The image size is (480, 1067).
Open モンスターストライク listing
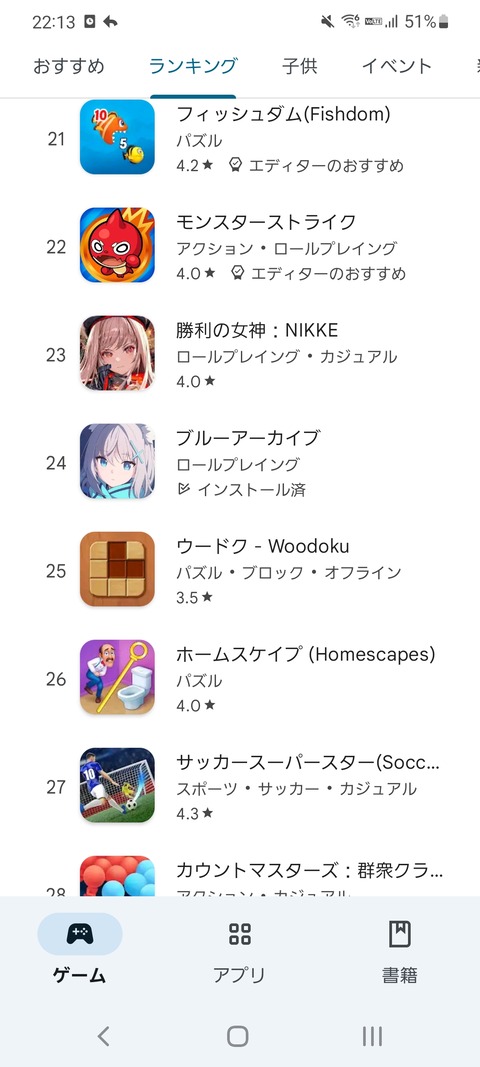(x=240, y=246)
